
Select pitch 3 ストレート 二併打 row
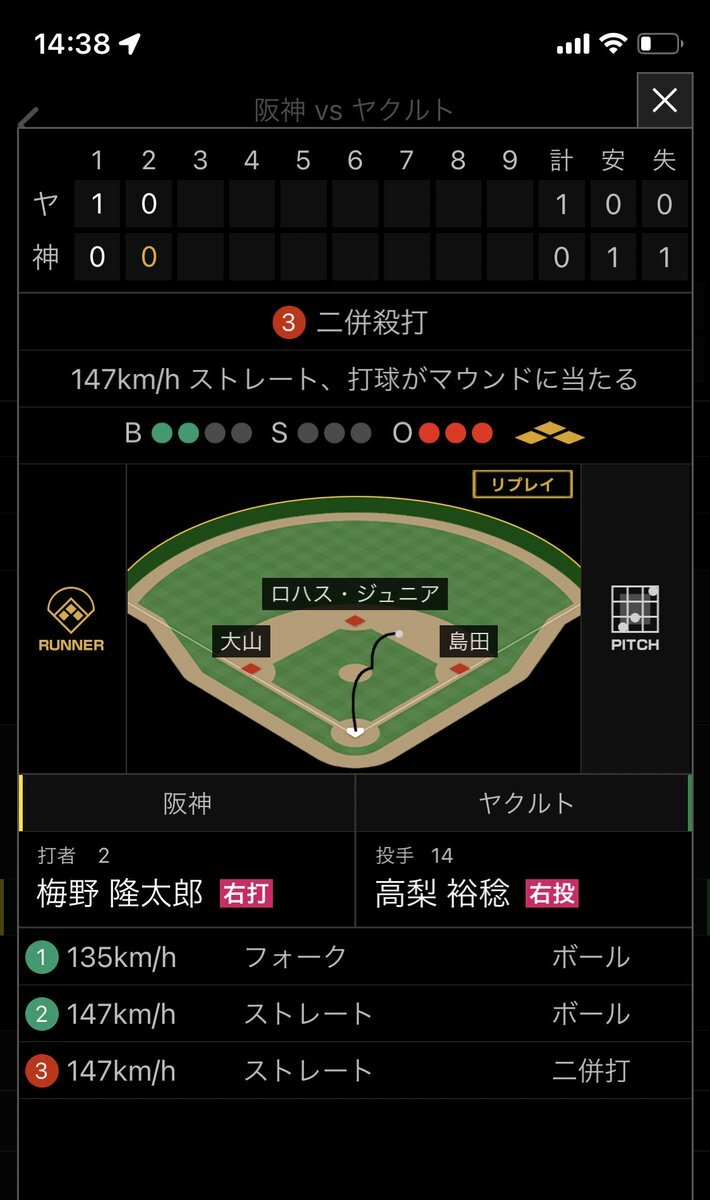(x=354, y=1071)
